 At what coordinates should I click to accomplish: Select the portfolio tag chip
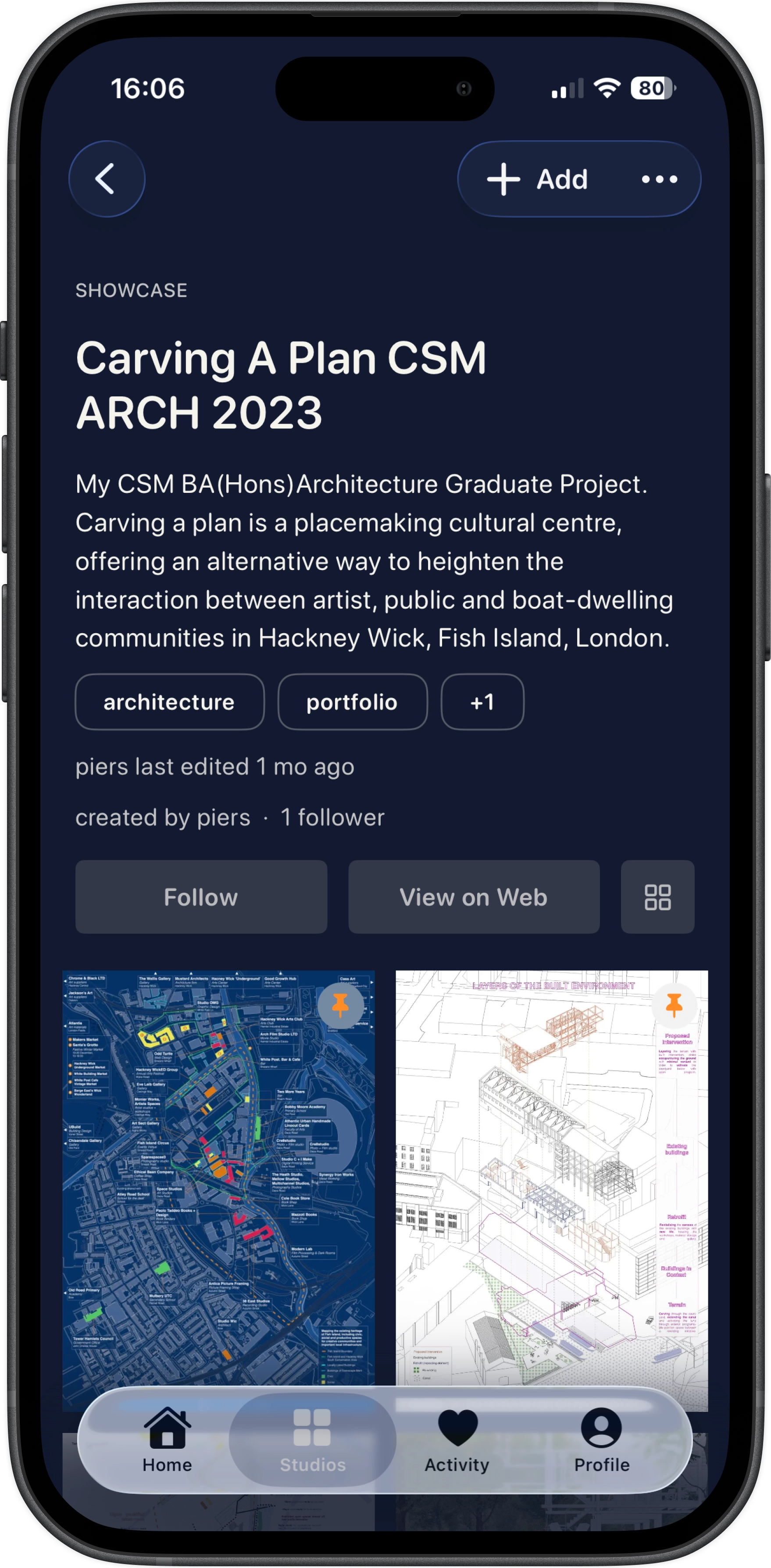click(x=352, y=702)
